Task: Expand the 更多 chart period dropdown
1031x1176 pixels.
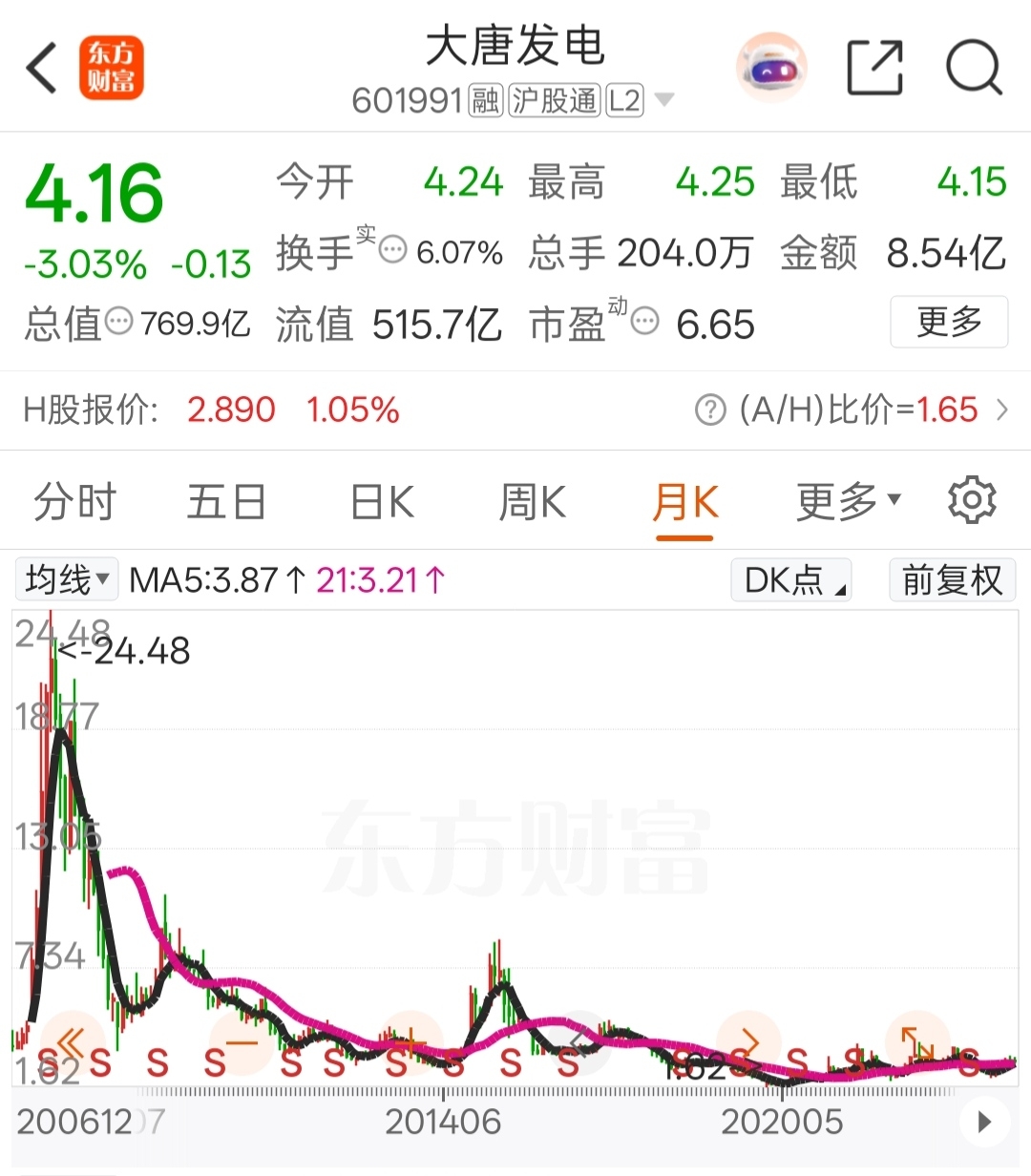Action: click(x=849, y=500)
